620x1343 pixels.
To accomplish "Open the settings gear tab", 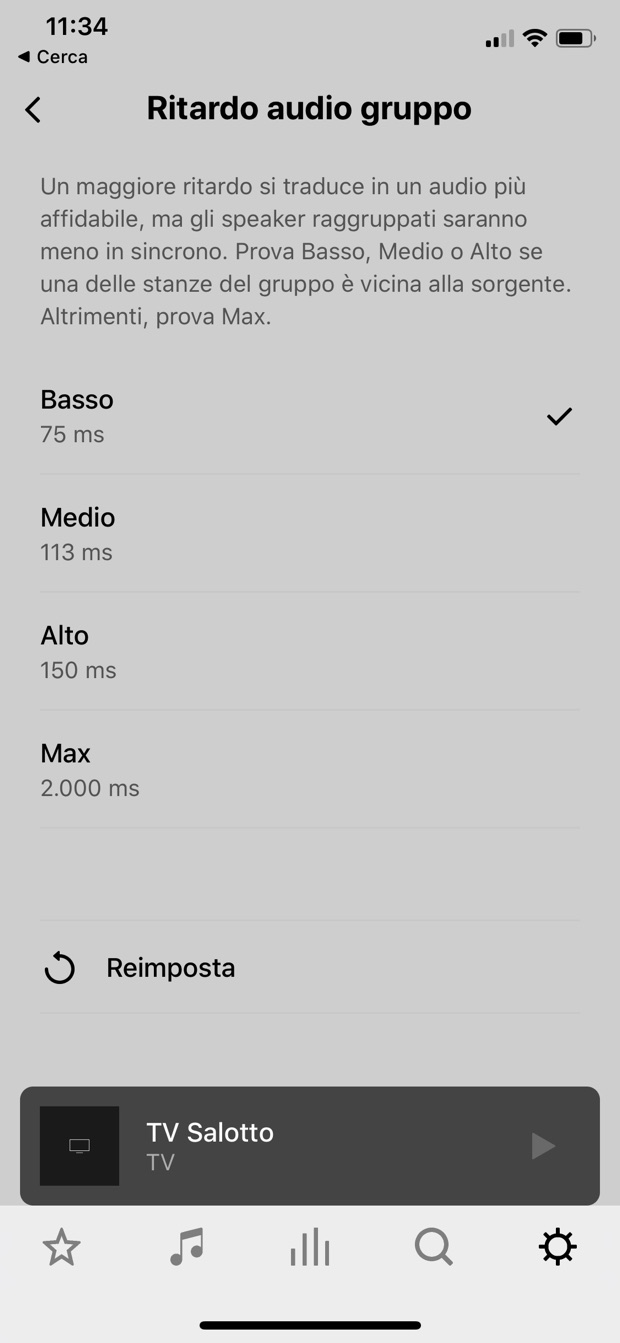I will tap(557, 1248).
